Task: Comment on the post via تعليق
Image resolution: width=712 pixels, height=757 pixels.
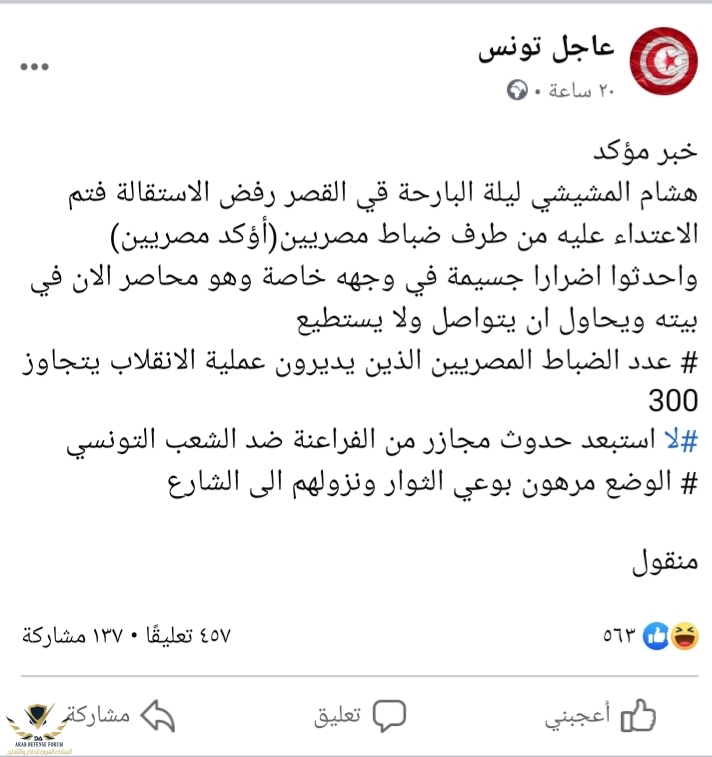Action: click(x=360, y=716)
